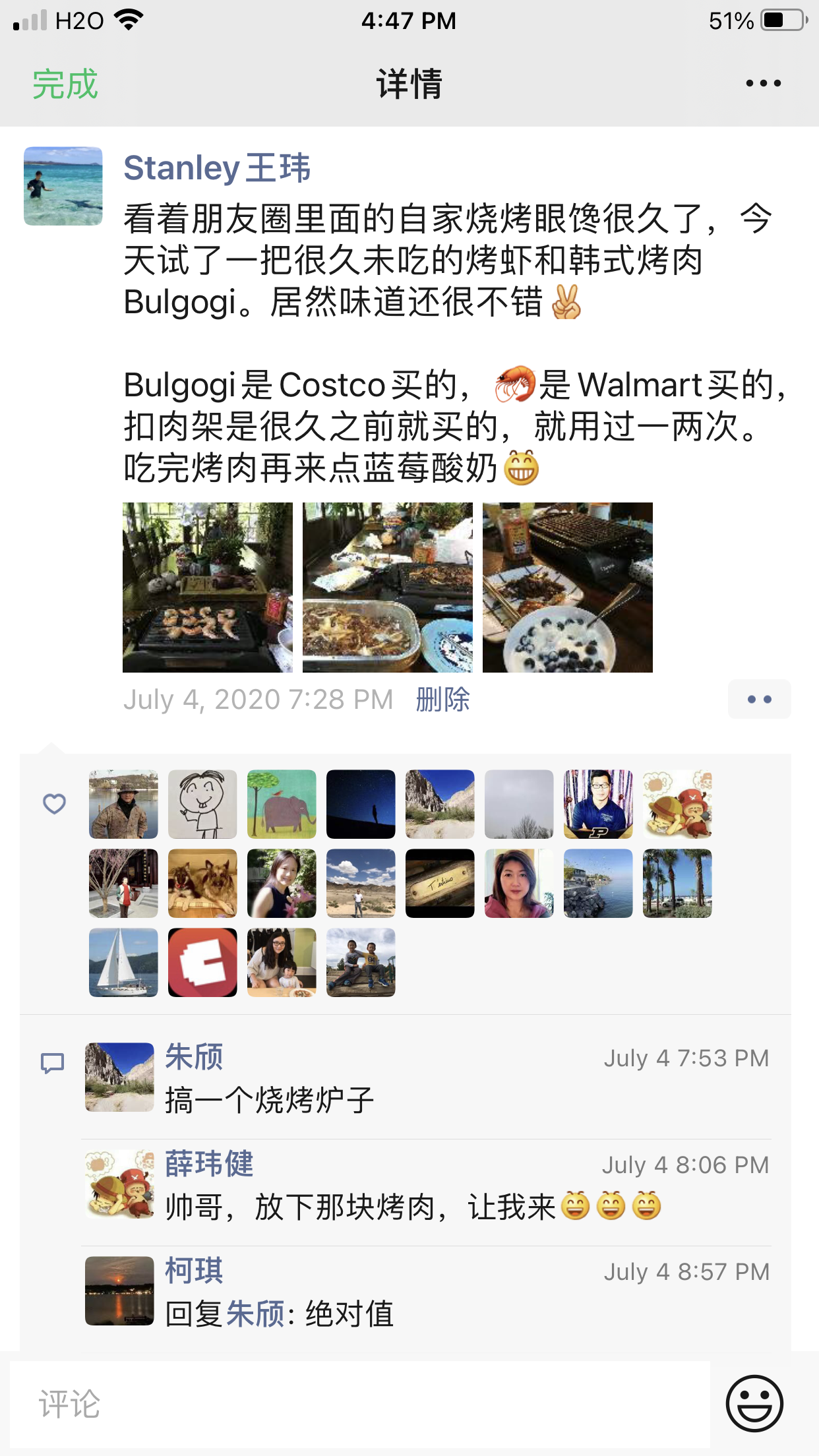The image size is (819, 1456).
Task: Tap 完成 to close the details
Action: [65, 84]
